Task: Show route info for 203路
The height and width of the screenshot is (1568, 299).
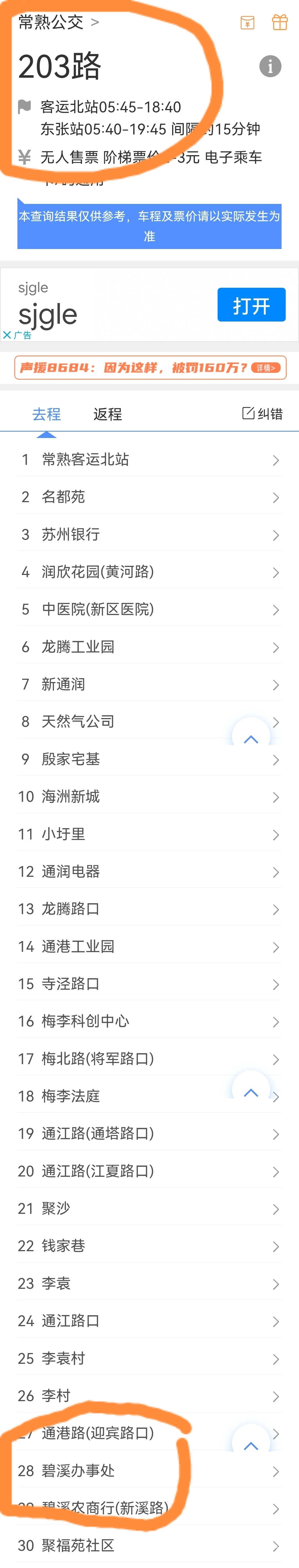Action: tap(270, 66)
